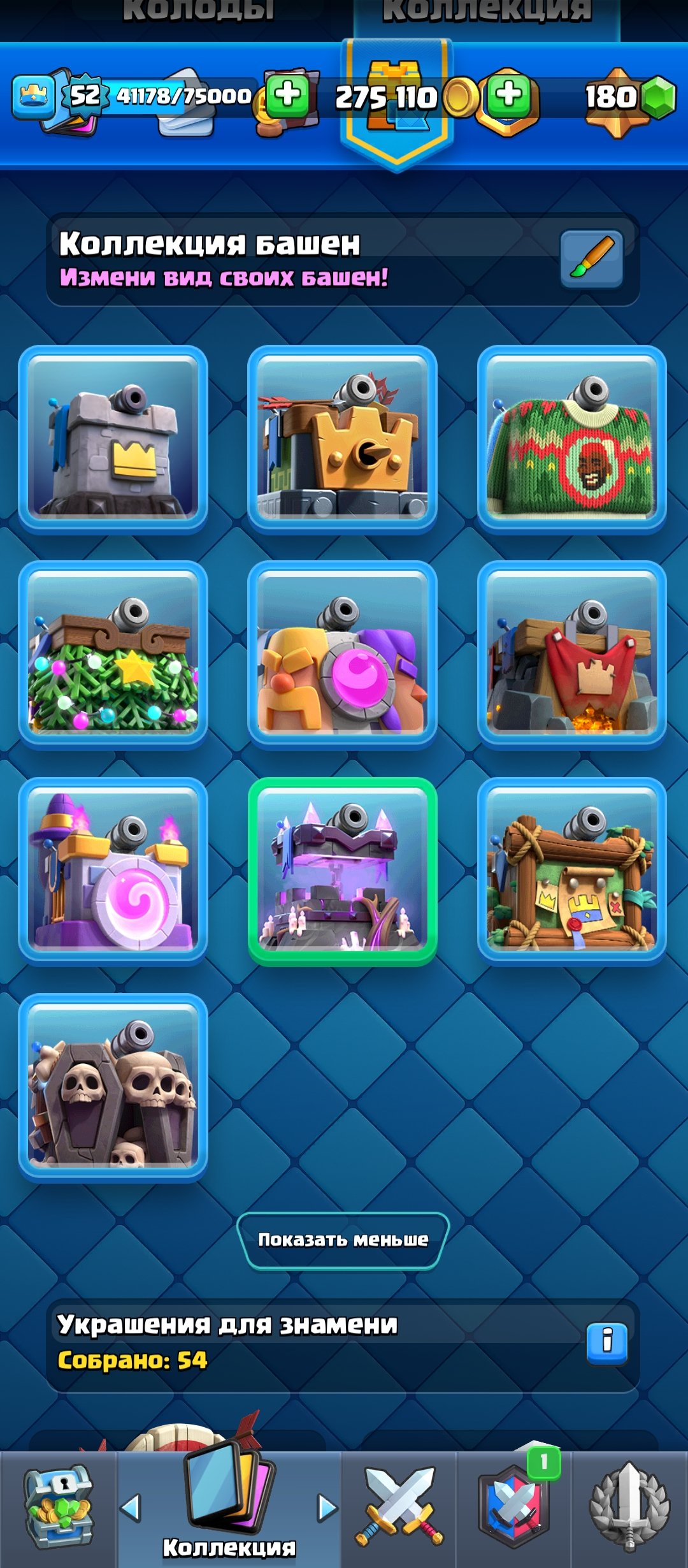The image size is (688, 1568).
Task: Select the default grey stone tower skin
Action: click(x=113, y=439)
